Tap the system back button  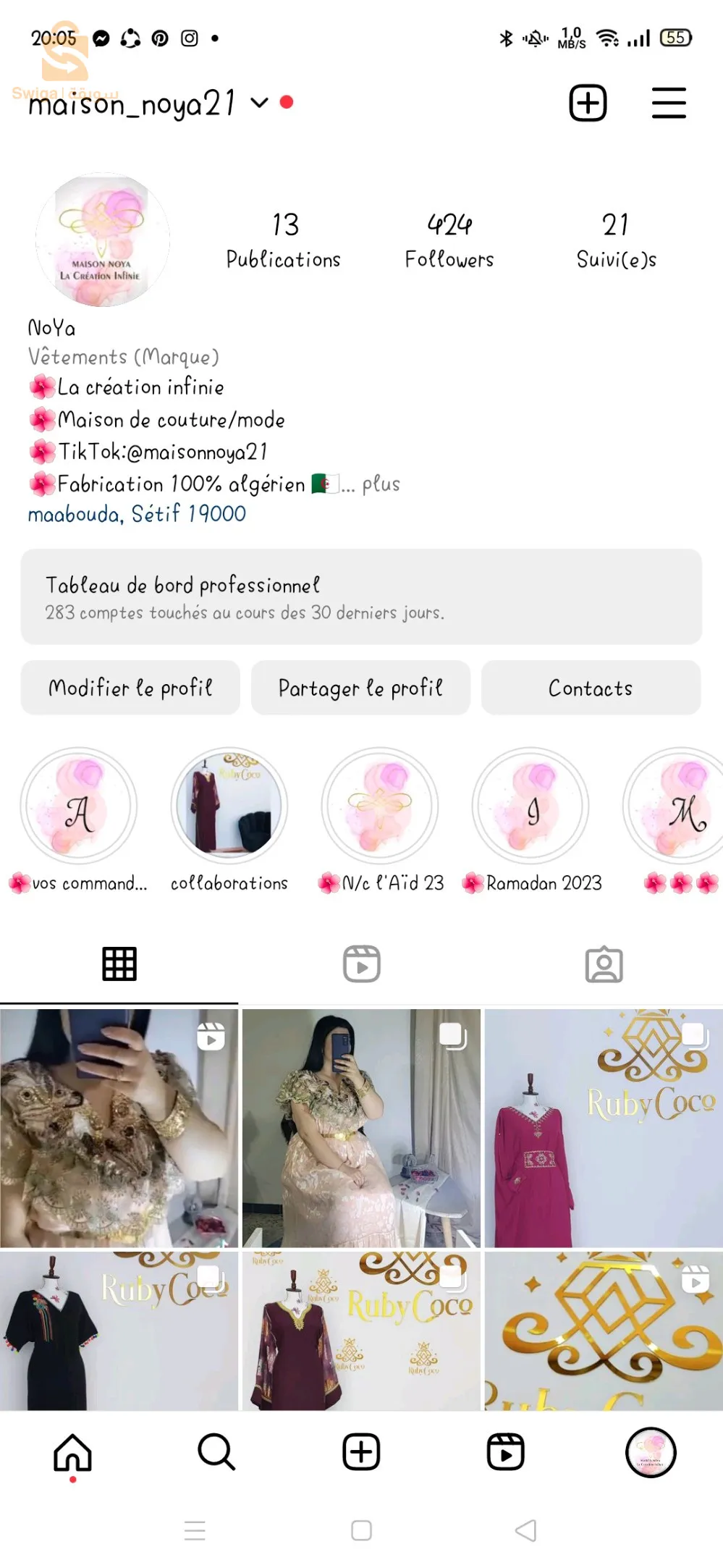coord(526,1530)
